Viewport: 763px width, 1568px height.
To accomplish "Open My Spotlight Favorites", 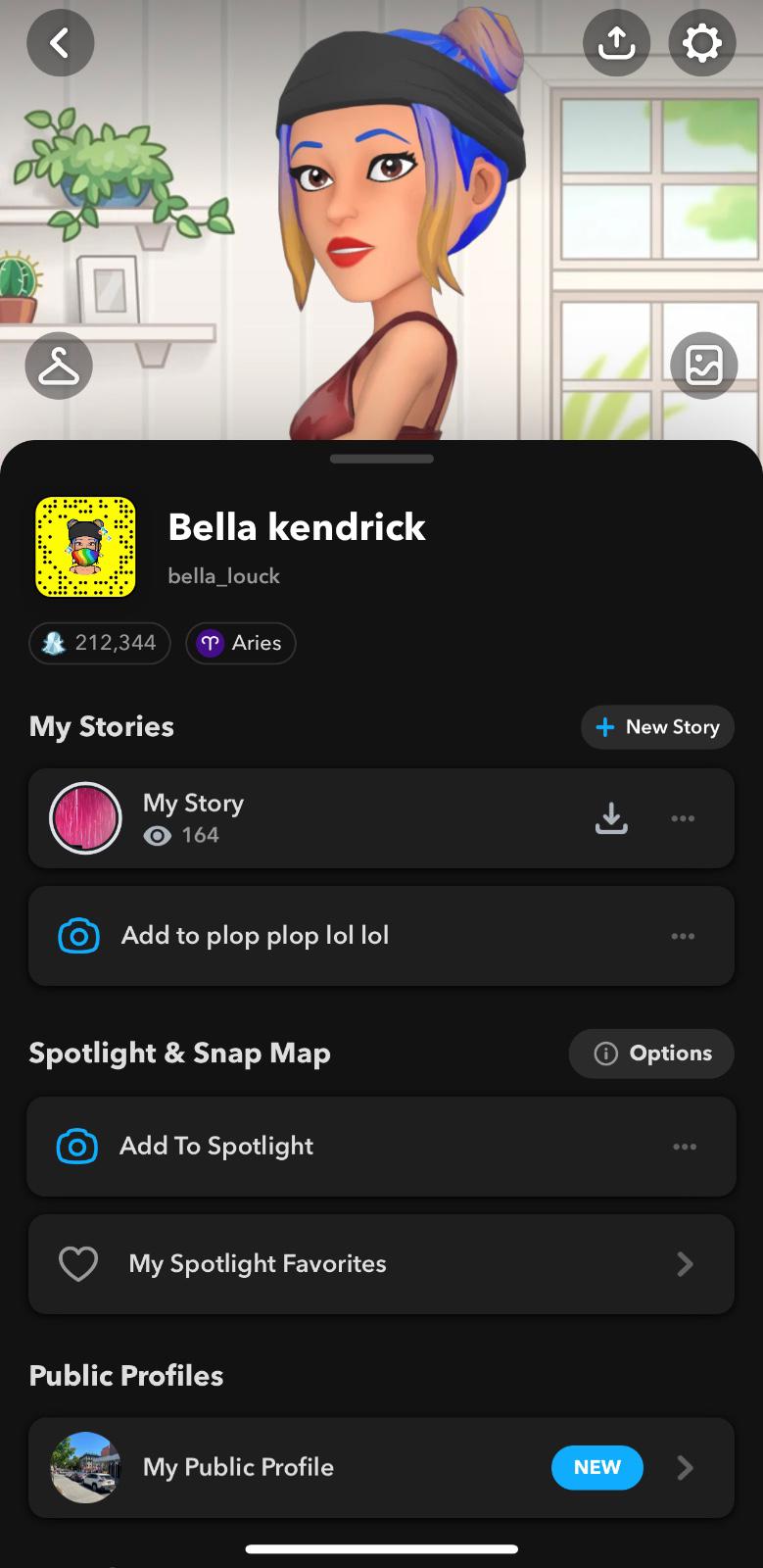I will pyautogui.click(x=380, y=1264).
